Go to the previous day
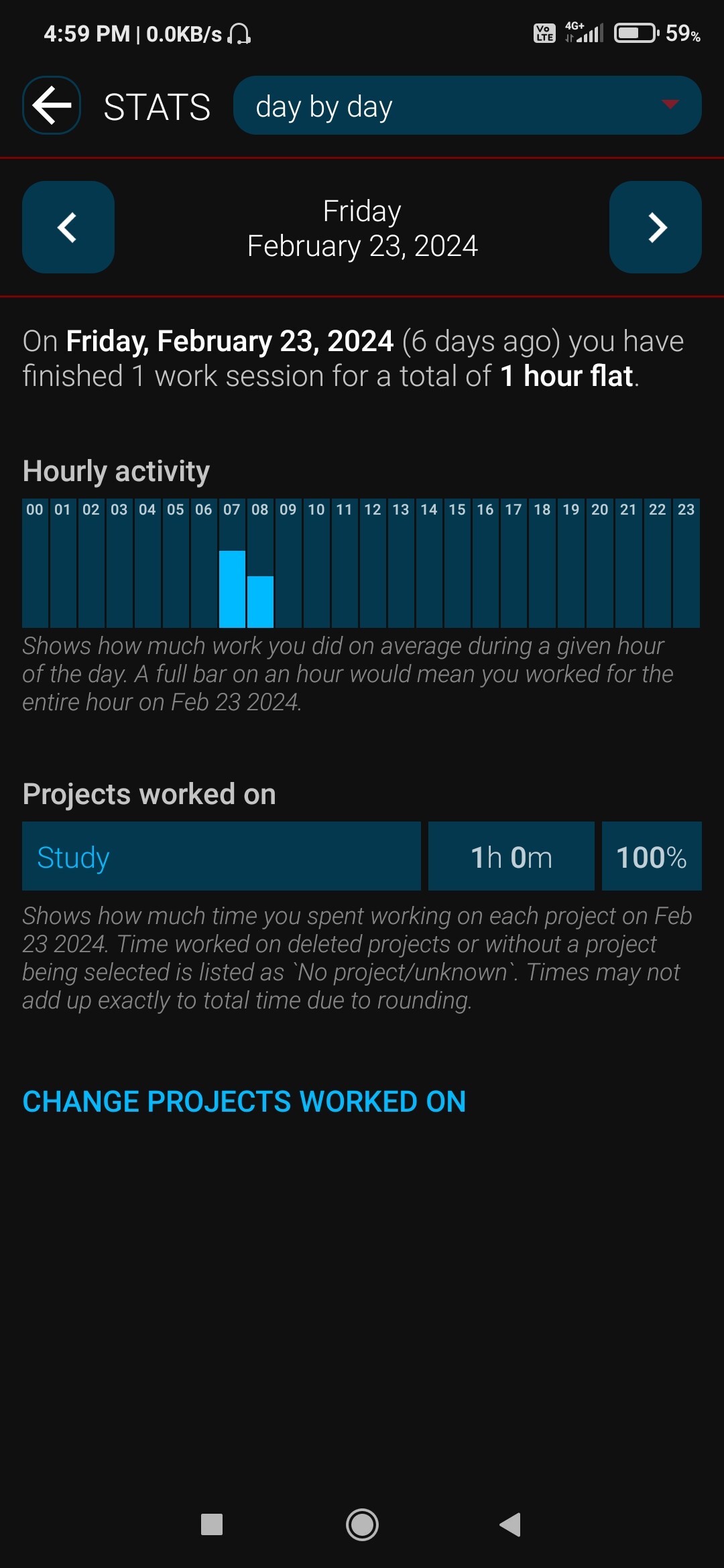Image resolution: width=724 pixels, height=1568 pixels. tap(68, 227)
